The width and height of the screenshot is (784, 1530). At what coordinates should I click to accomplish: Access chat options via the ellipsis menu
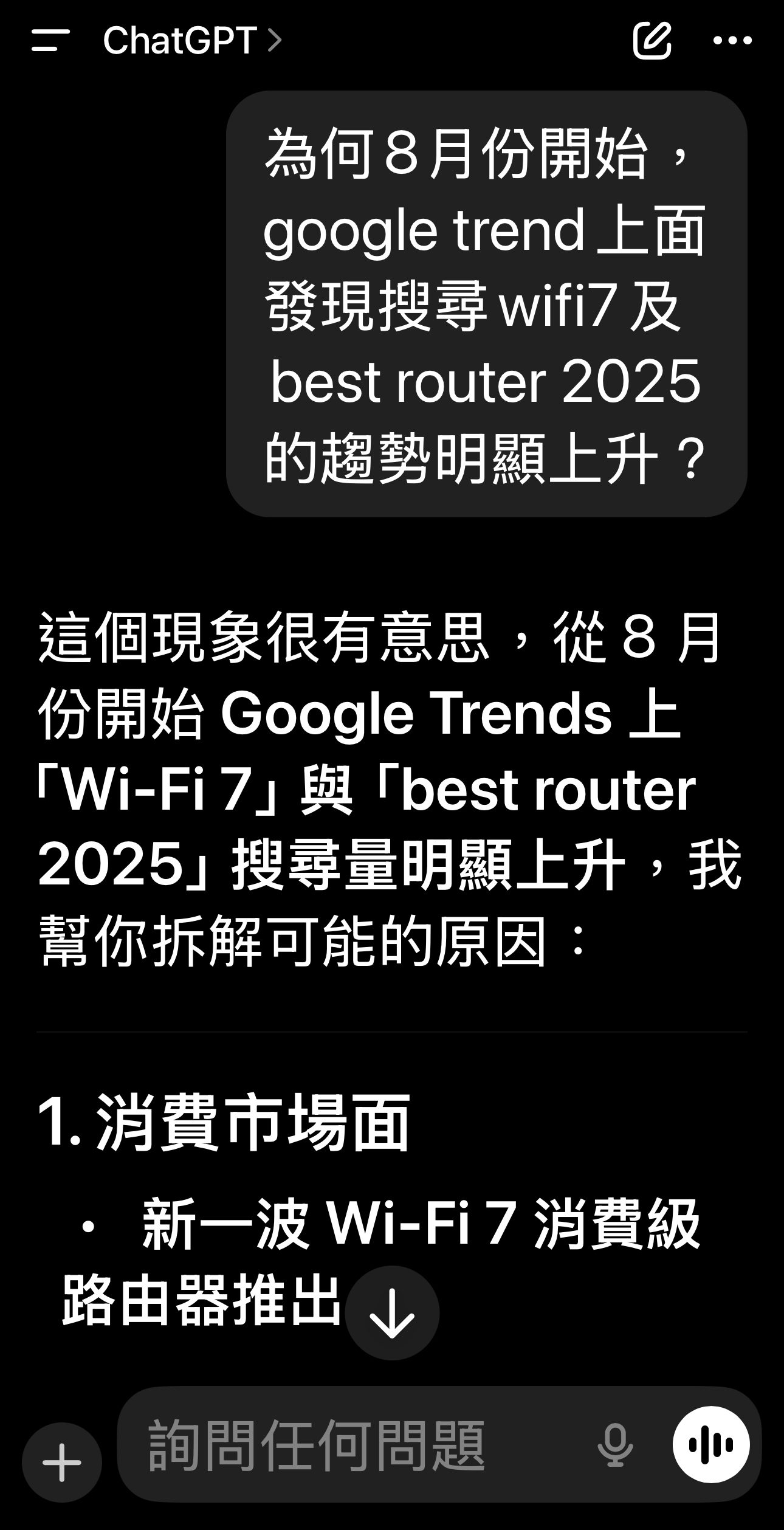pyautogui.click(x=732, y=41)
